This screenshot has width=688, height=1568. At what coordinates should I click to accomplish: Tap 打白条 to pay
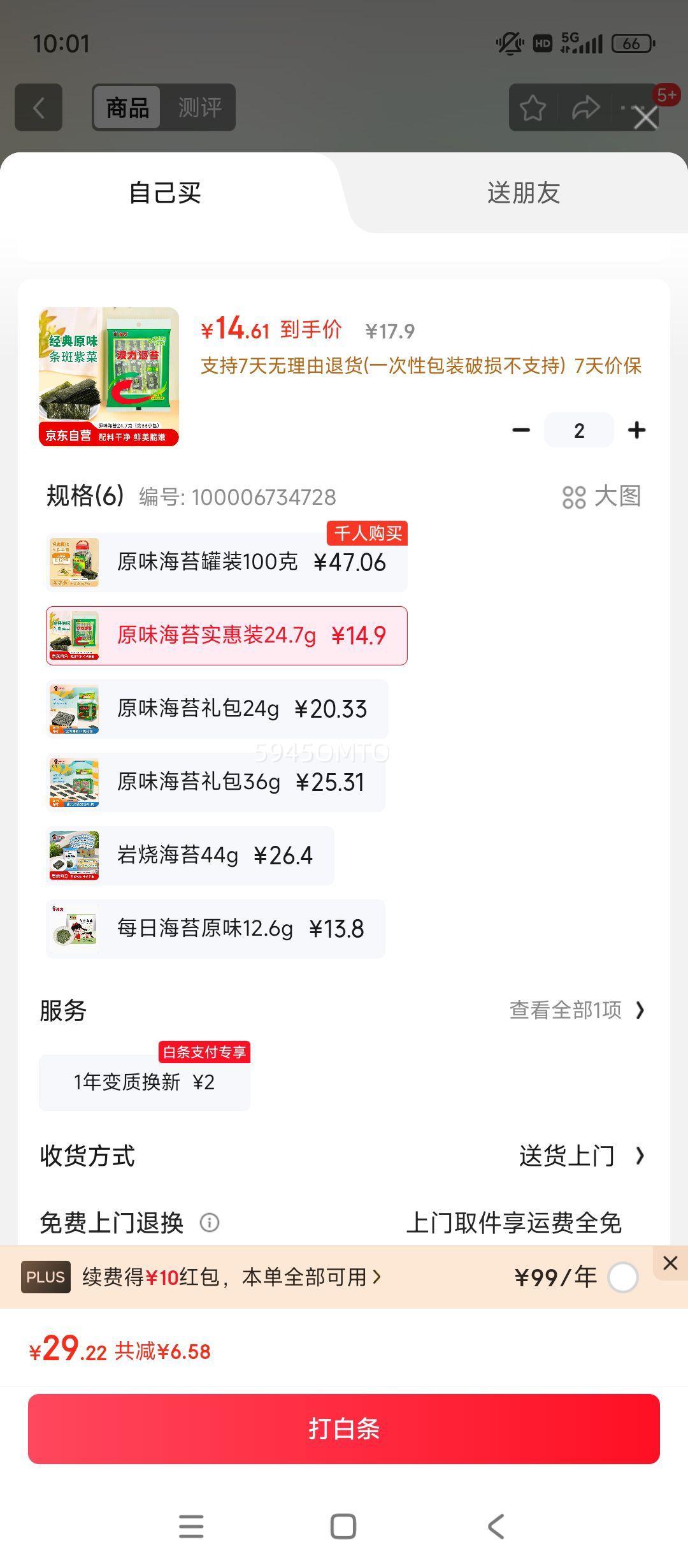click(344, 1429)
